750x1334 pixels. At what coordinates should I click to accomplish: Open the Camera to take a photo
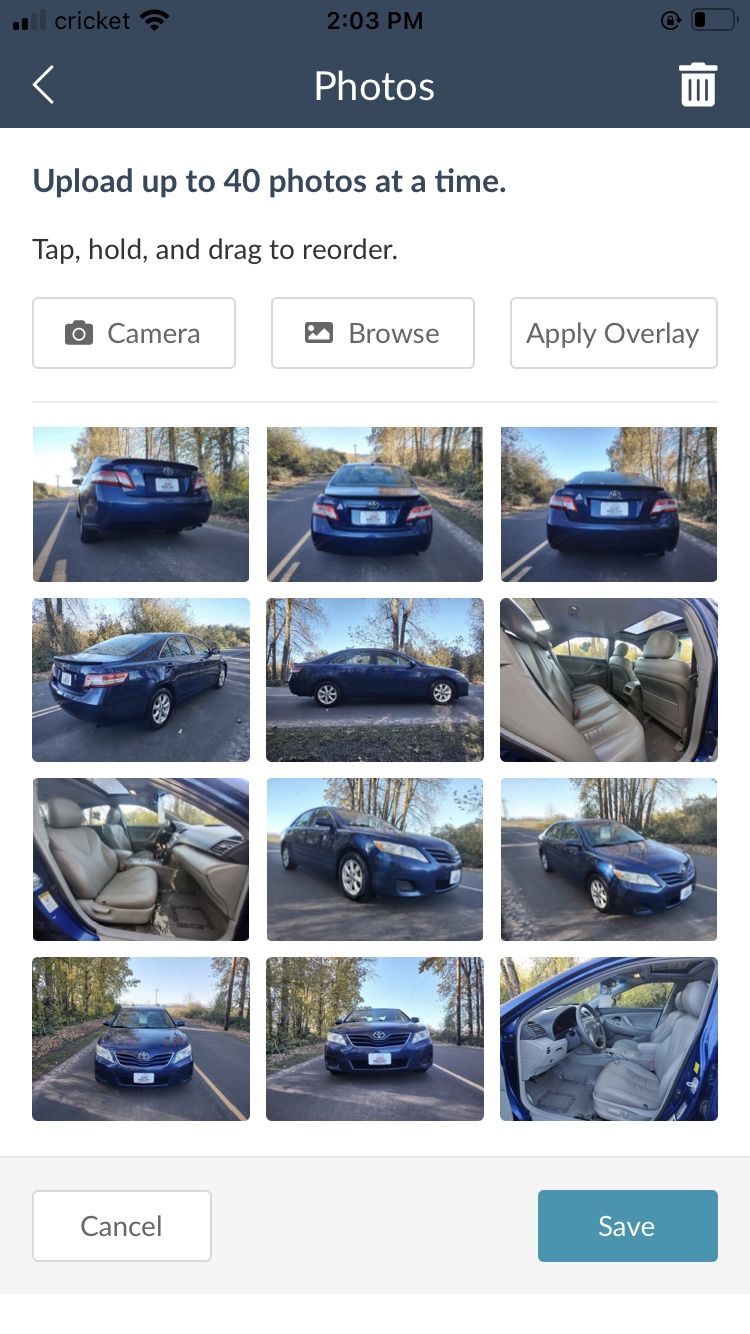(x=134, y=333)
